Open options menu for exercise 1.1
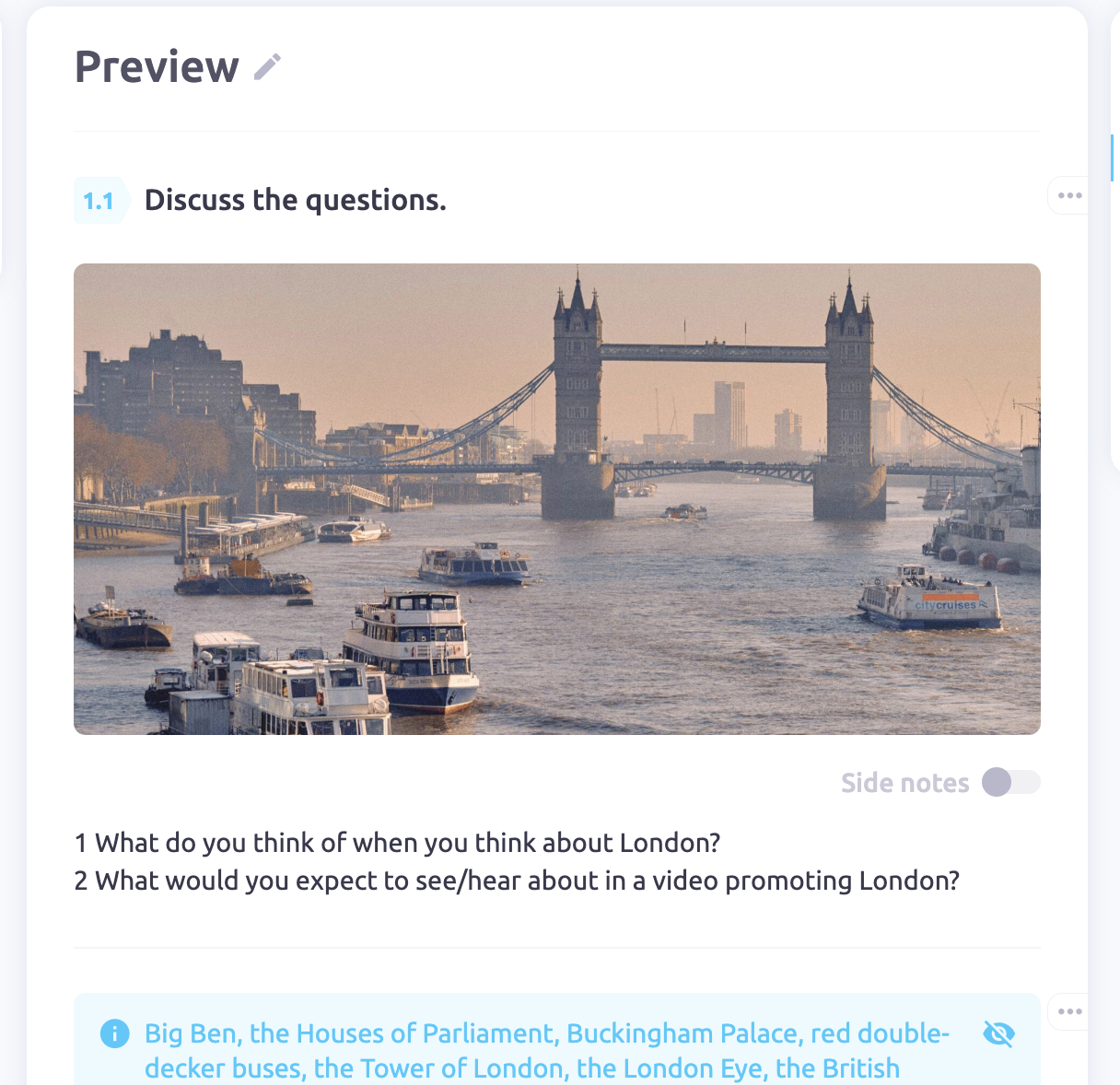1120x1085 pixels. [1069, 195]
